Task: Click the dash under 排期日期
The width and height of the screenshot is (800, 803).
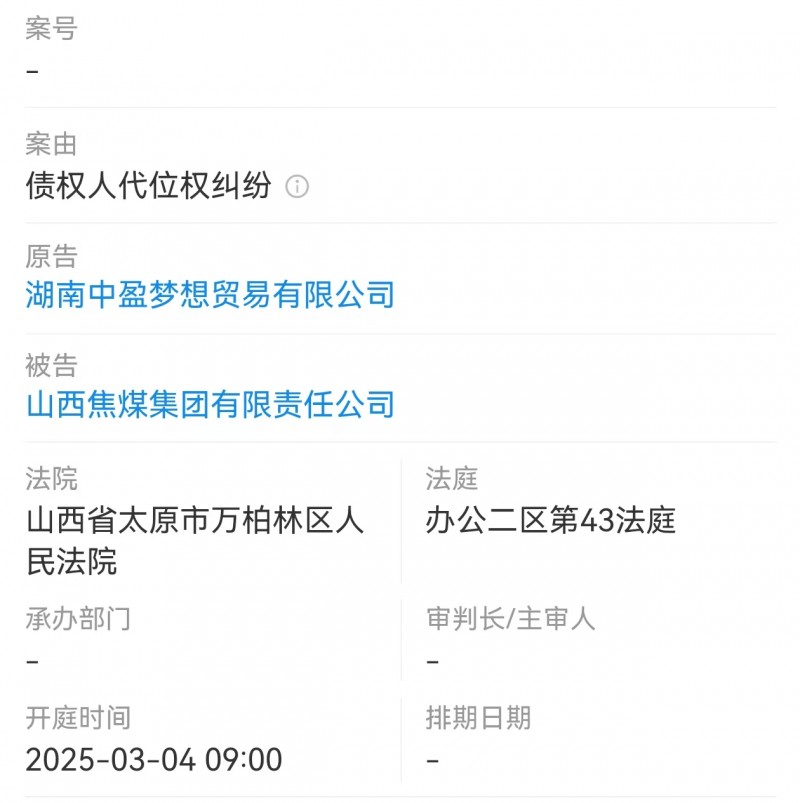Action: click(x=432, y=757)
